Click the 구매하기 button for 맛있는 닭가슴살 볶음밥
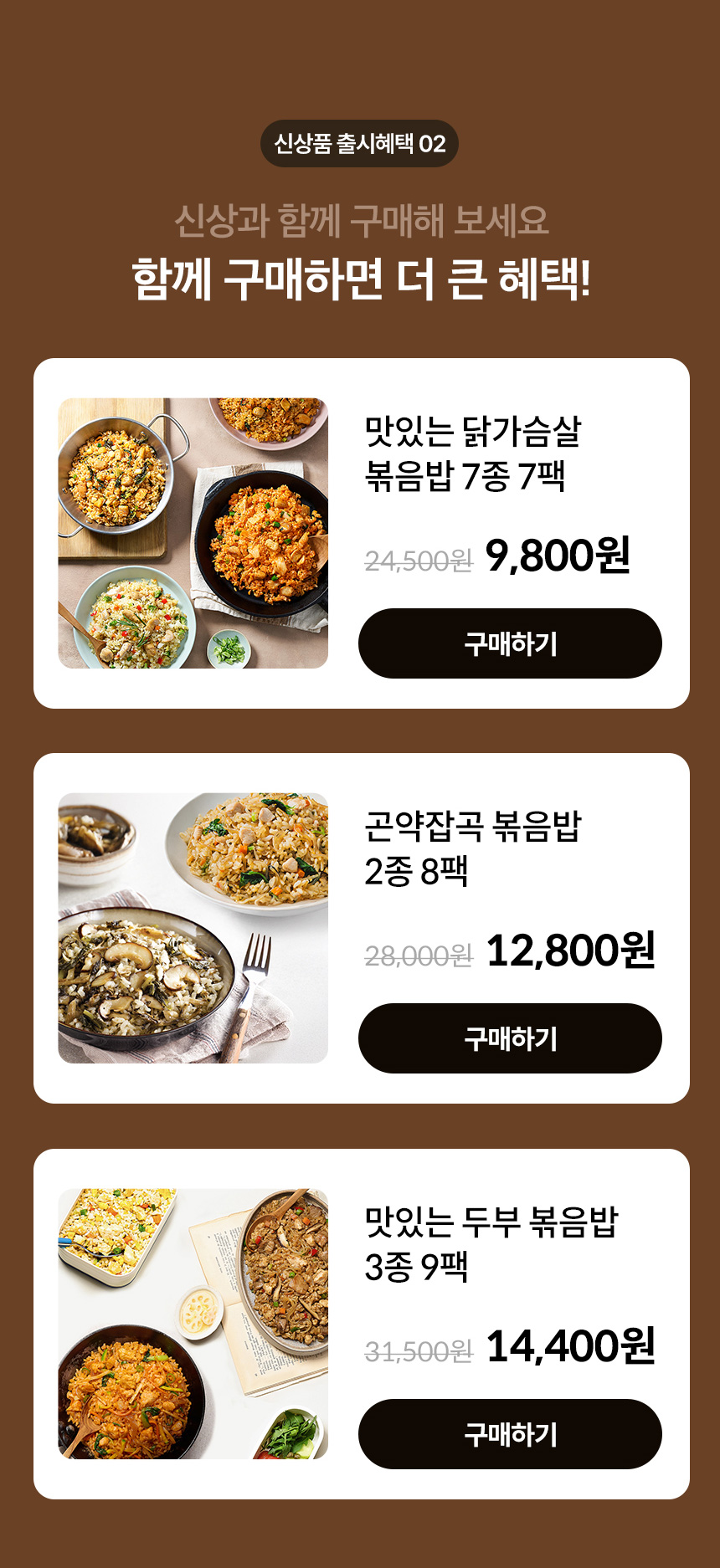 [510, 643]
